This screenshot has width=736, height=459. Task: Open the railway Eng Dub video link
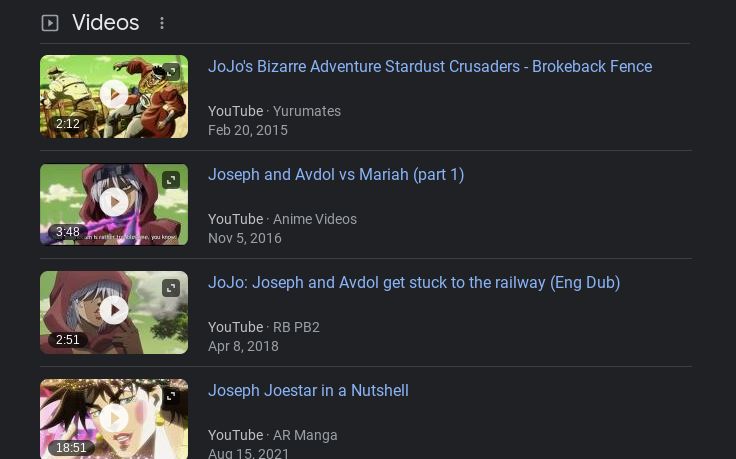(x=414, y=283)
